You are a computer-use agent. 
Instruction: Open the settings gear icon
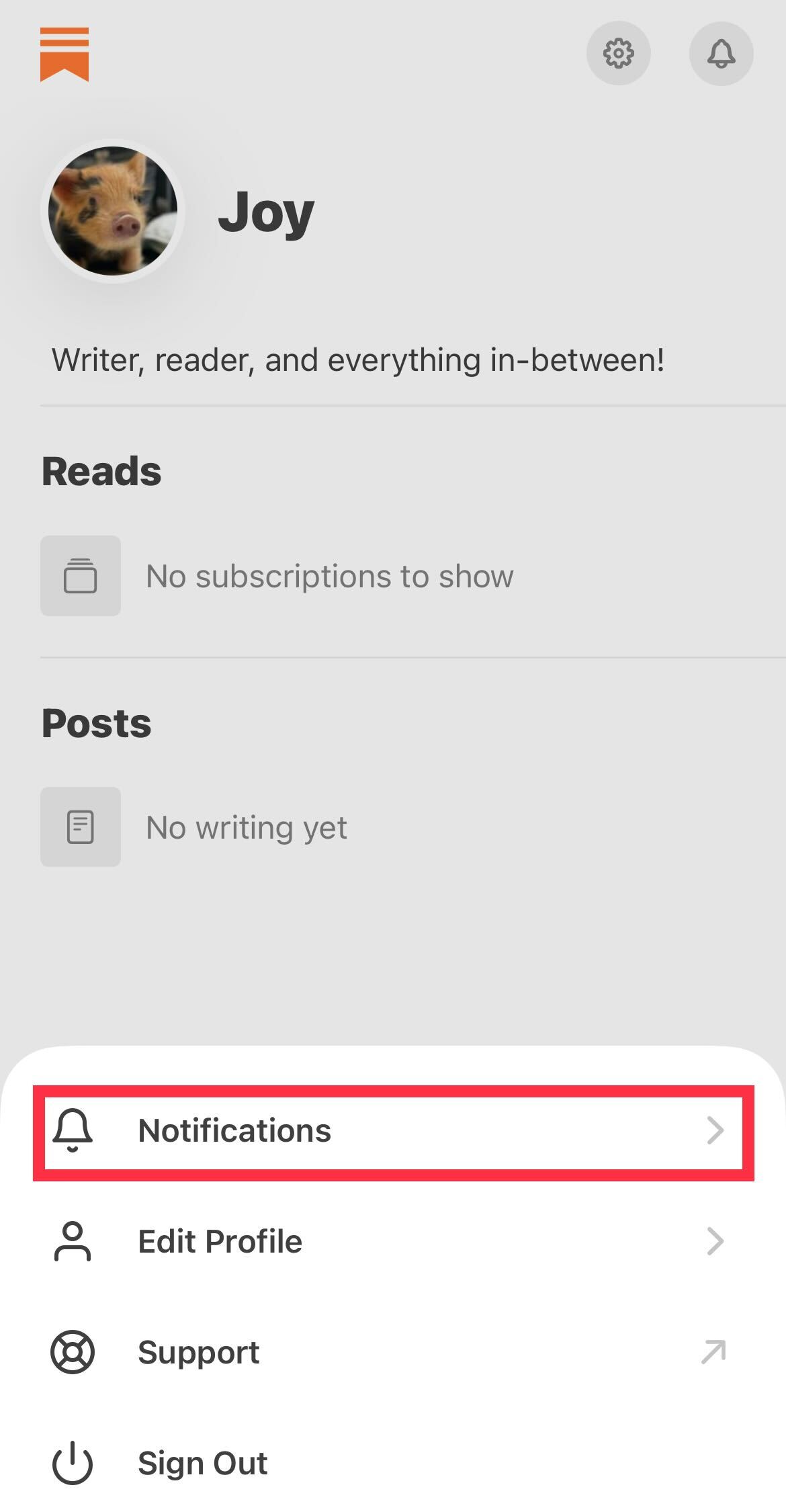(x=618, y=54)
